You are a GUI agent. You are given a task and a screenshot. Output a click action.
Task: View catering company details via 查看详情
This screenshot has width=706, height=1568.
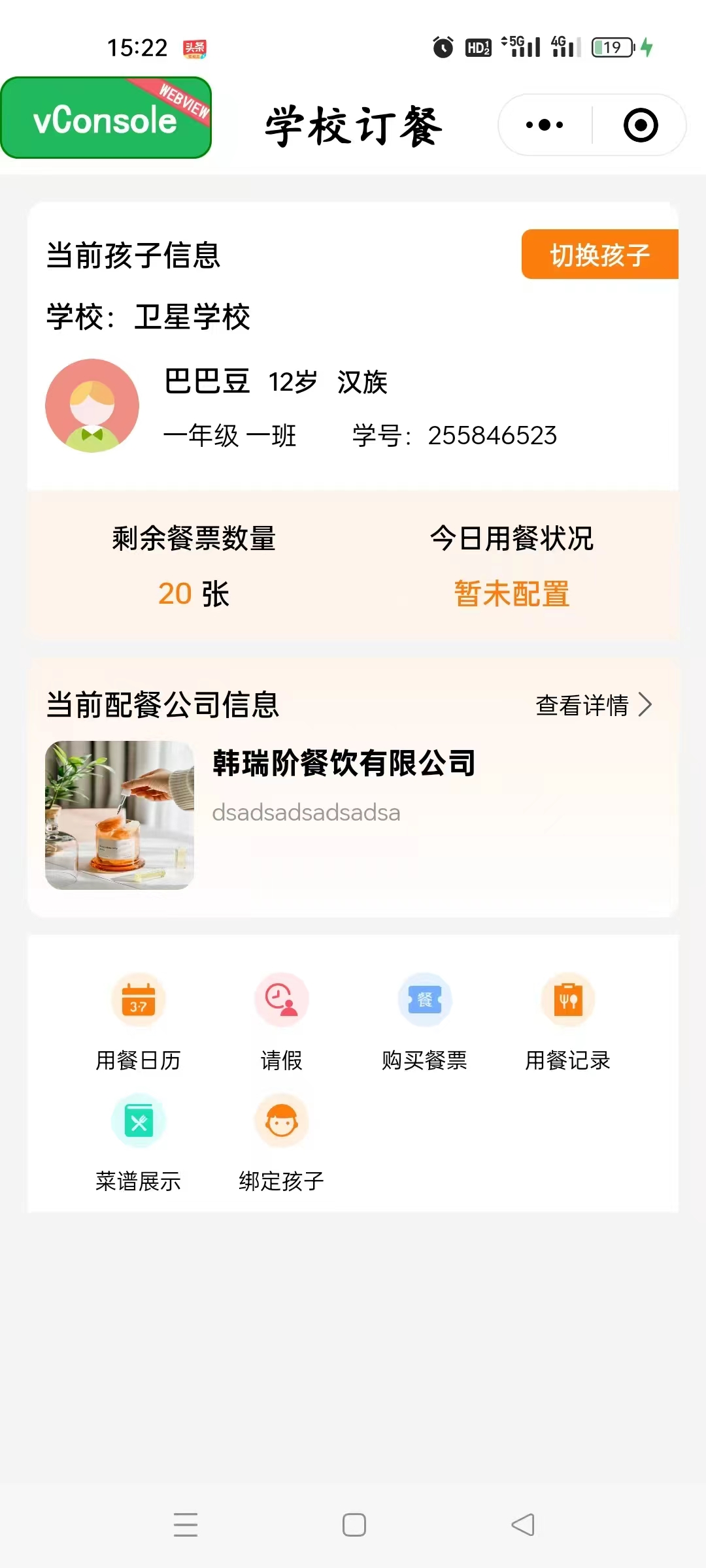point(593,705)
